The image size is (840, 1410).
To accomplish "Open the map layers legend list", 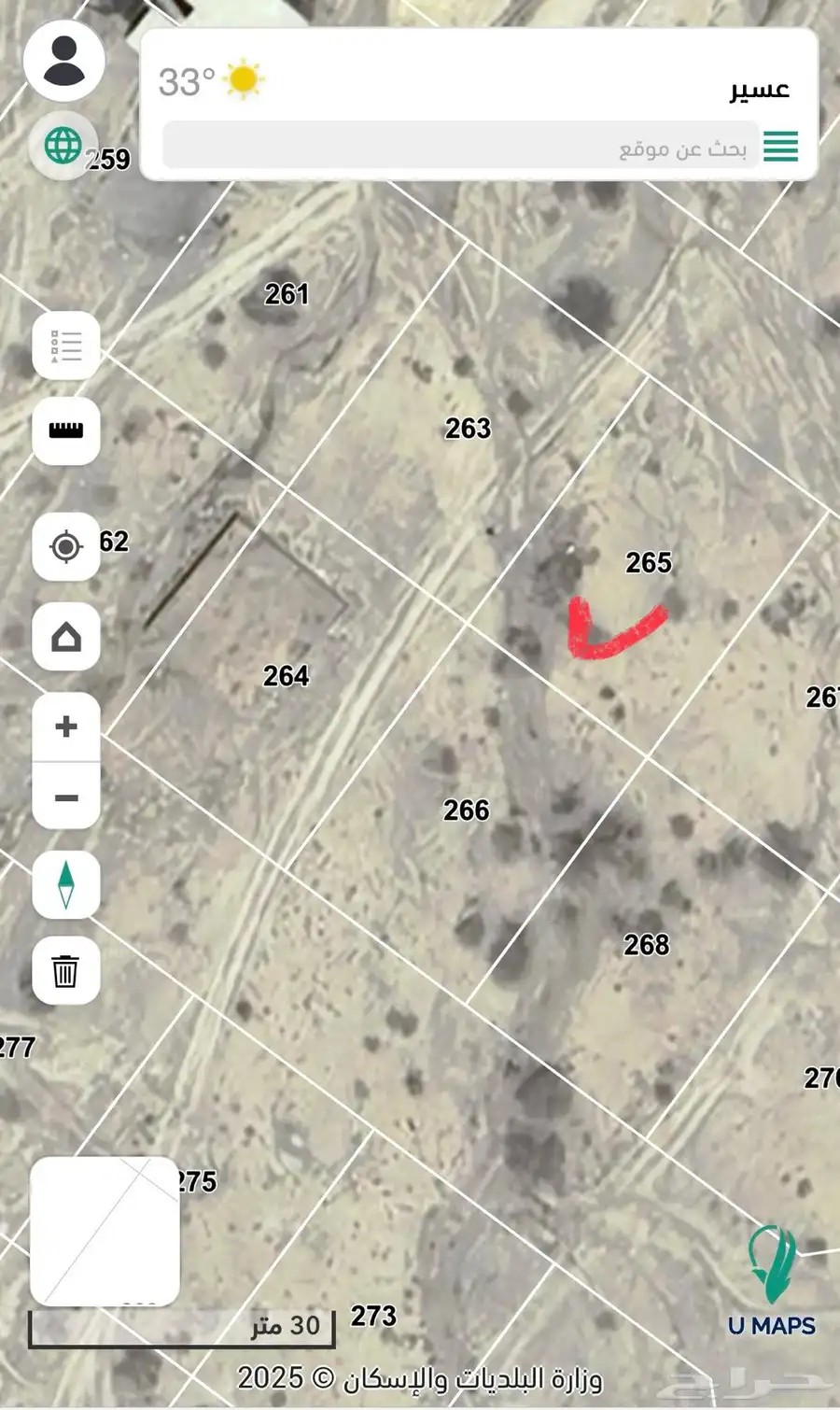I will coord(65,345).
